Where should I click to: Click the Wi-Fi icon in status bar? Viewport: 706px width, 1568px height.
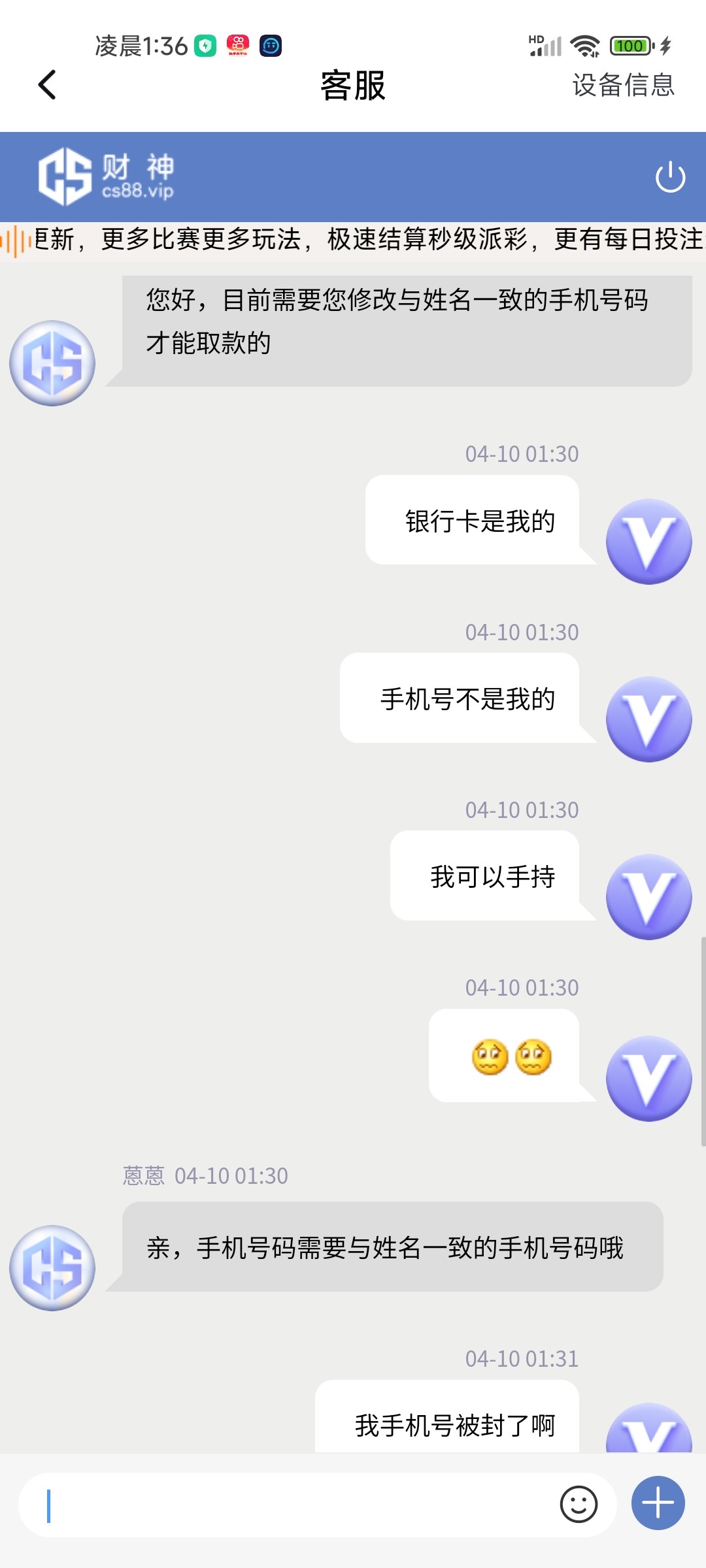pyautogui.click(x=585, y=46)
